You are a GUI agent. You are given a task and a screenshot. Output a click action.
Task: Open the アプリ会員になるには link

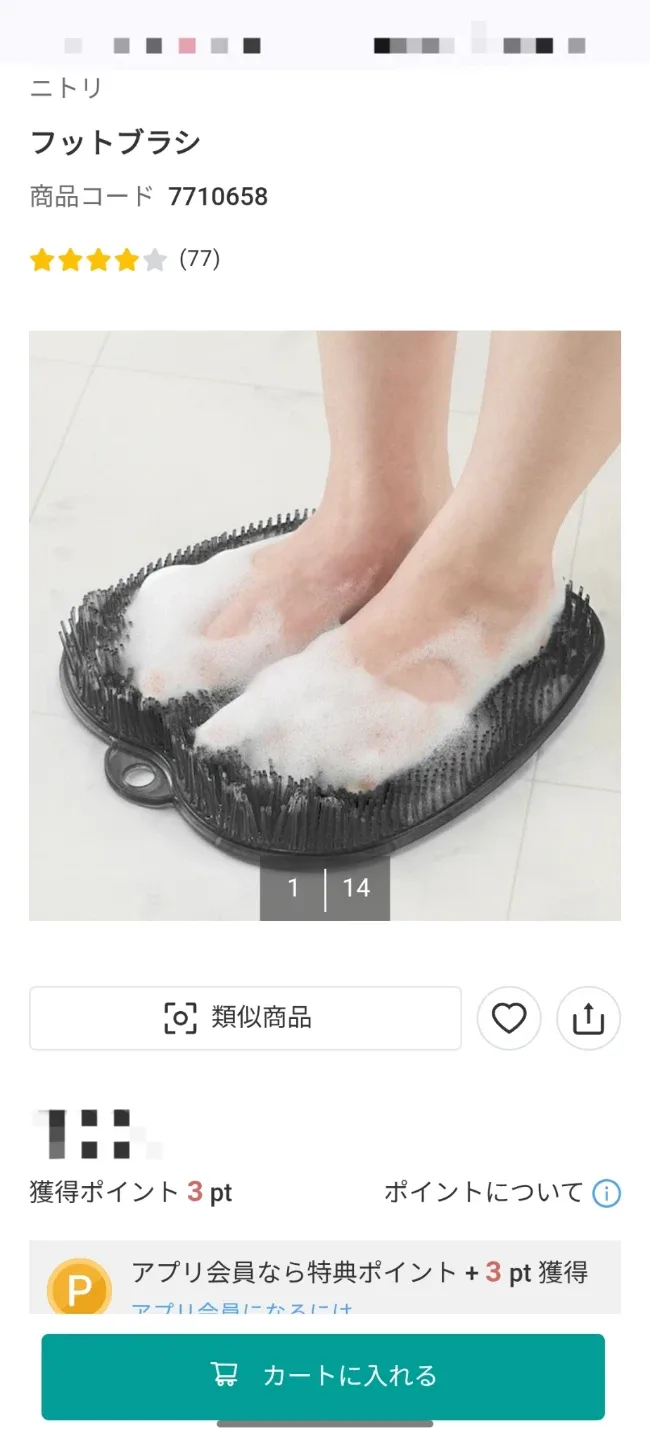(243, 1306)
